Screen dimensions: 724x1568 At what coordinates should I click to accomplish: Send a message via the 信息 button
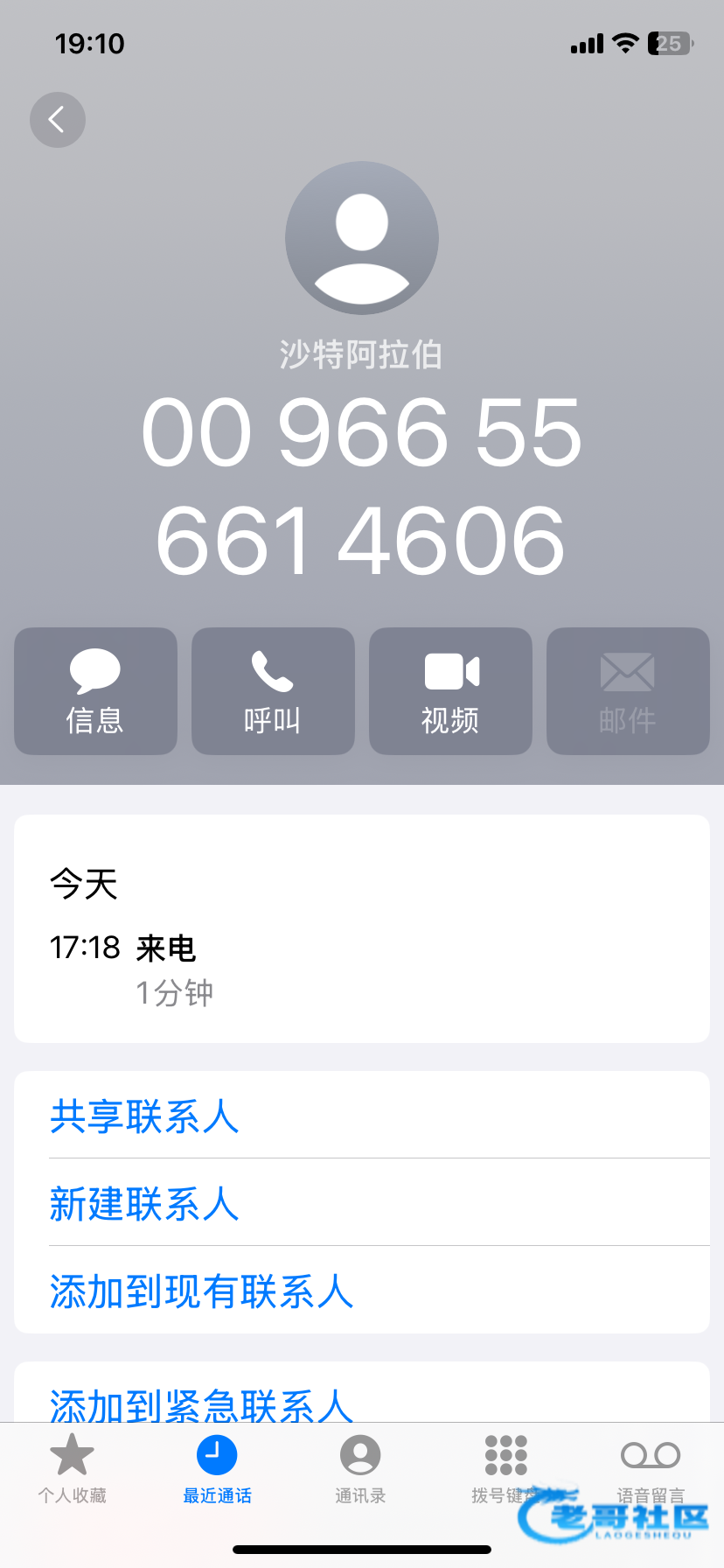[x=95, y=690]
